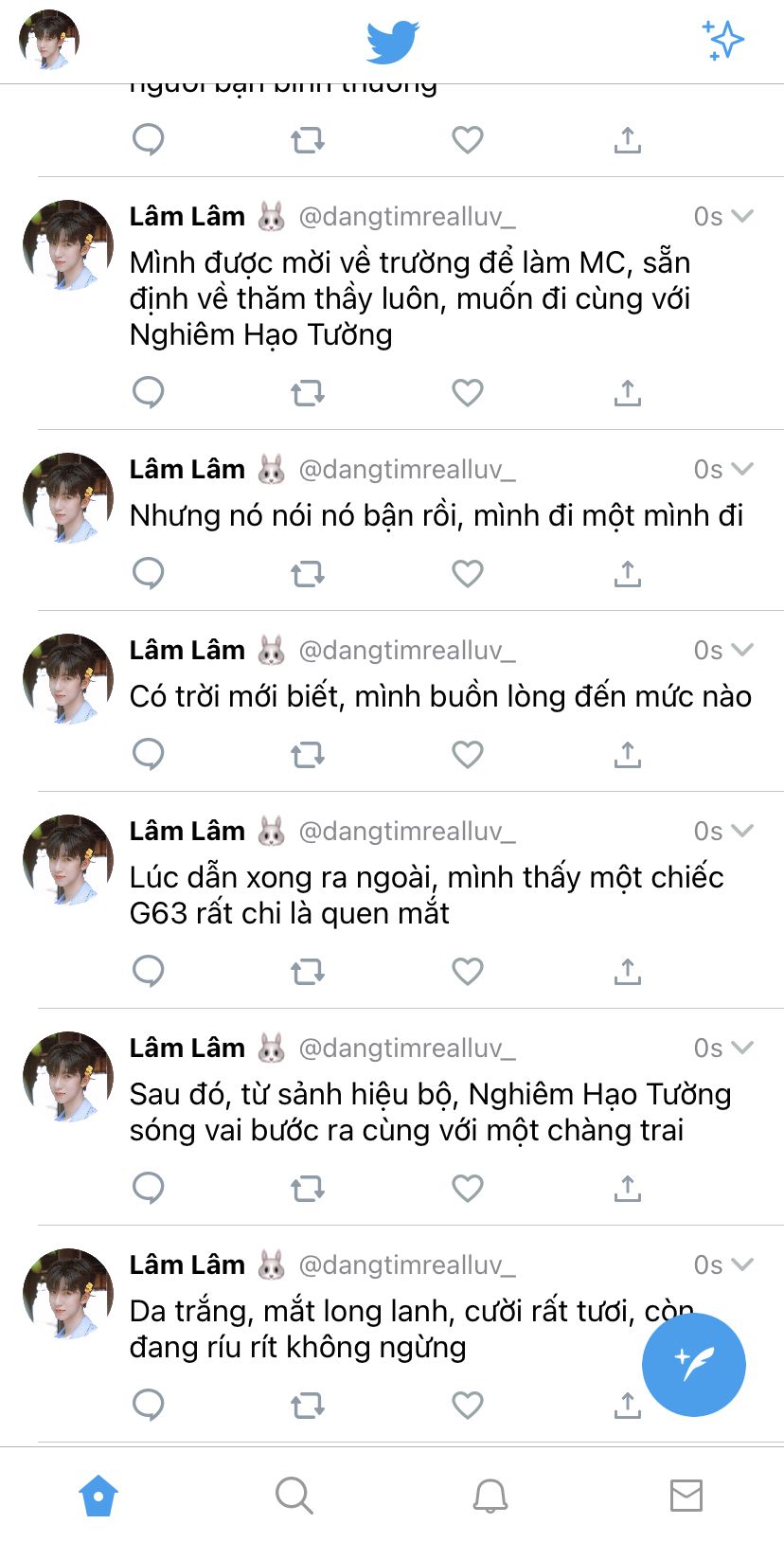
Task: Open chevron options on the G63 tweet
Action: tap(742, 831)
